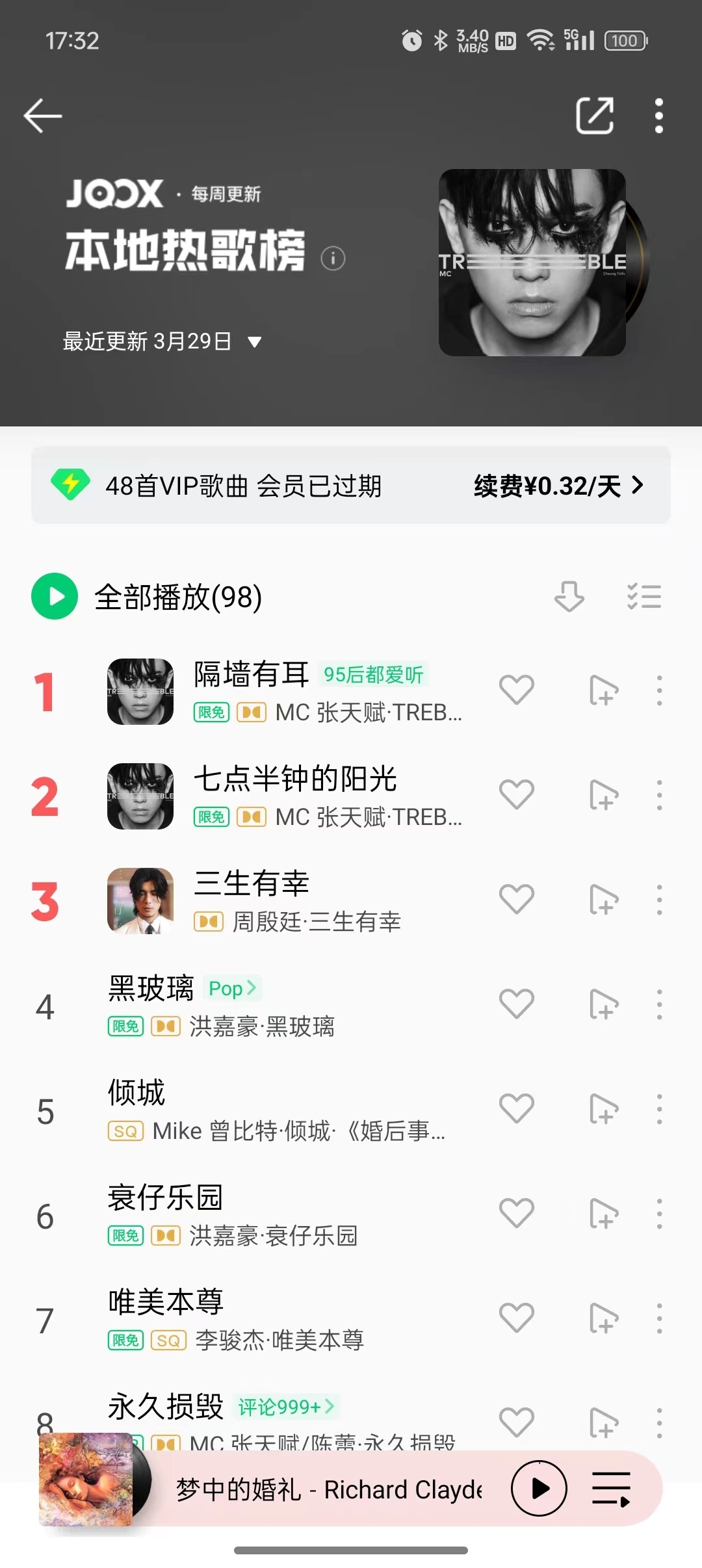Screen dimensions: 702x1568
Task: Play all 98 songs with 全部播放
Action: [55, 596]
